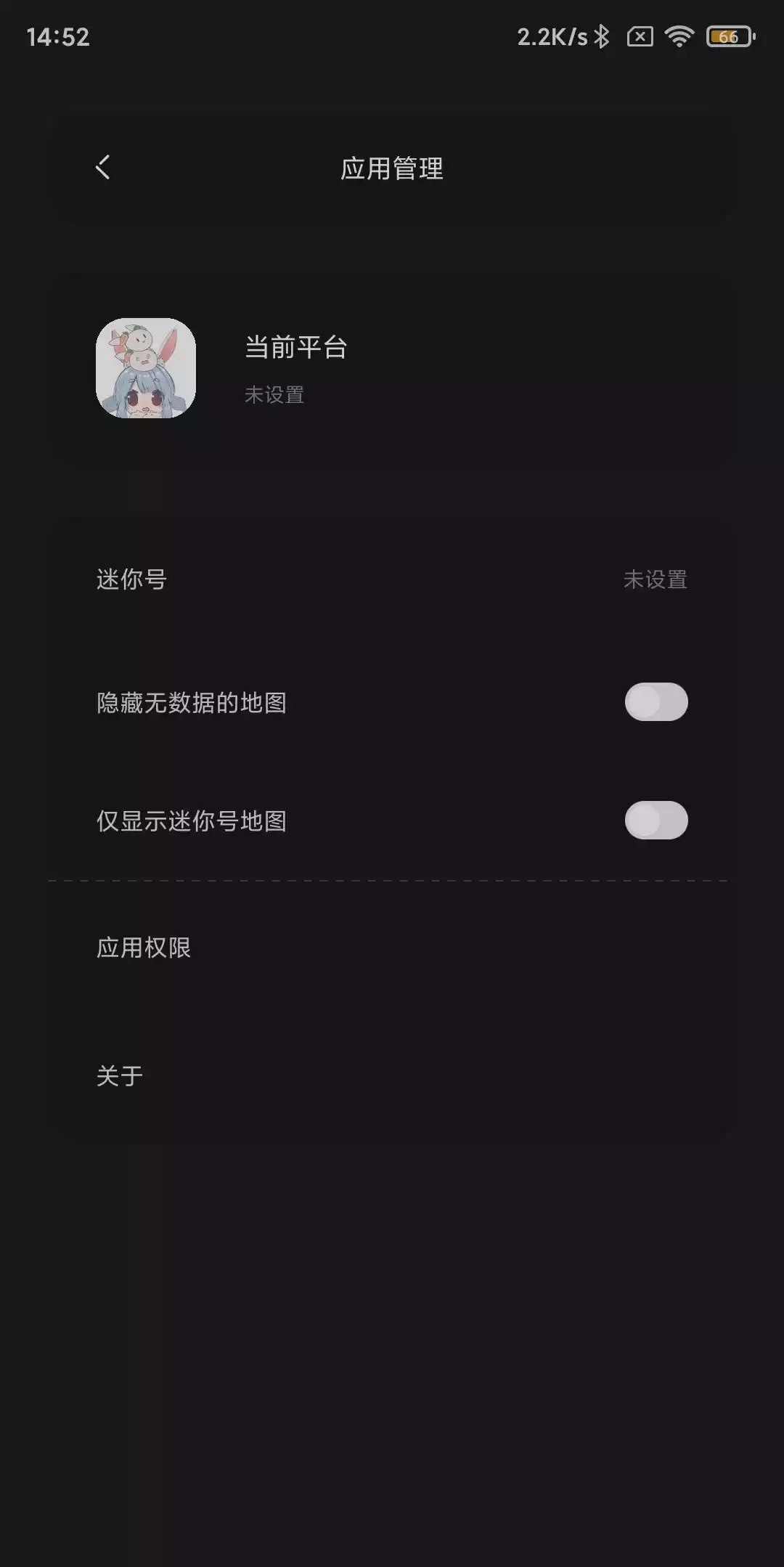Viewport: 784px width, 1567px height.
Task: Open the 迷你号 setting row
Action: (392, 579)
